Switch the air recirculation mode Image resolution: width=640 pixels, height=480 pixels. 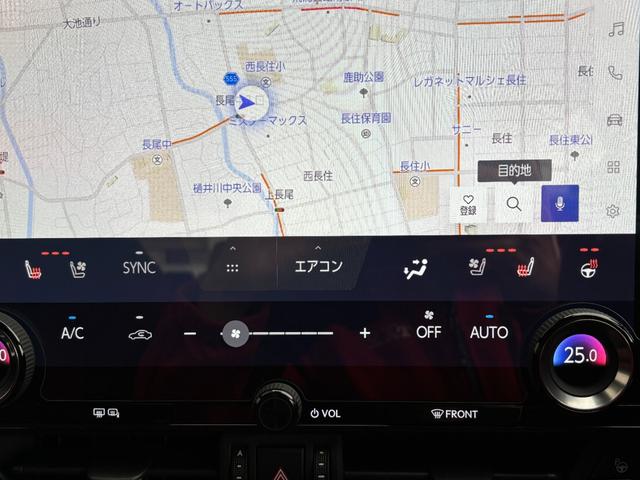coord(140,334)
